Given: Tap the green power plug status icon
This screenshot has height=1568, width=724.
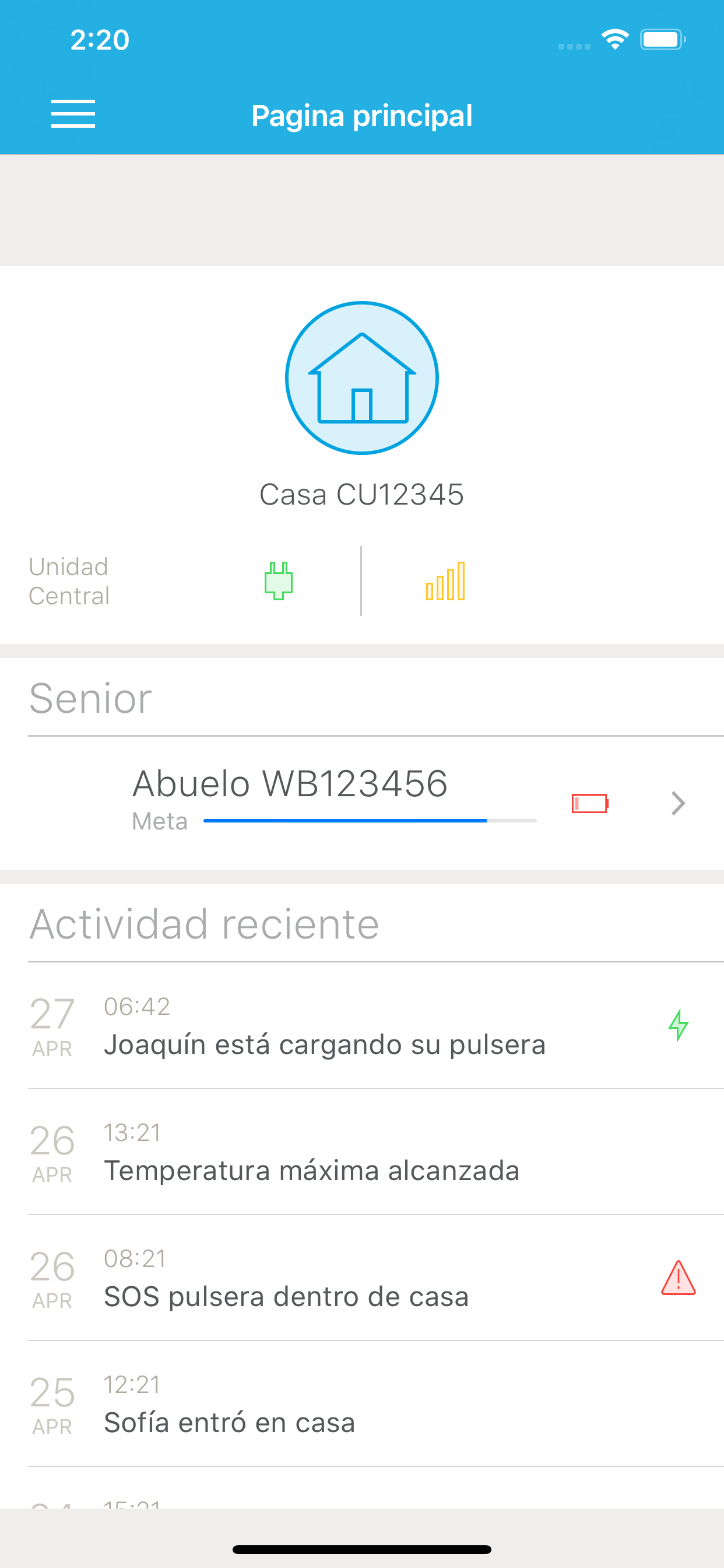Looking at the screenshot, I should (x=279, y=582).
